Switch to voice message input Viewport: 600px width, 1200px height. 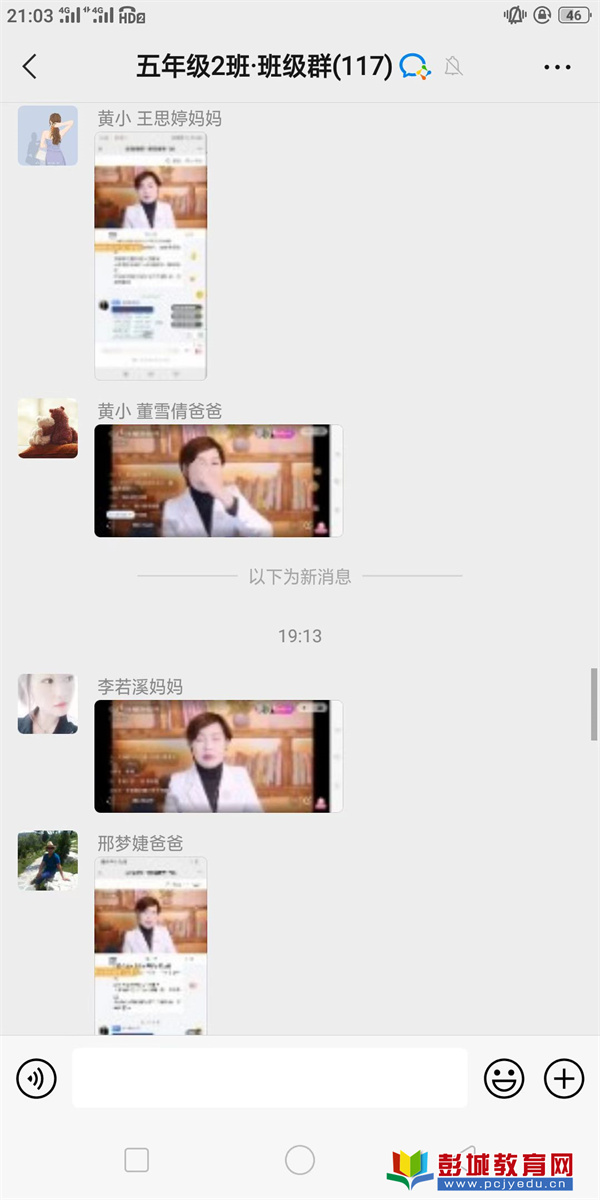(37, 1078)
